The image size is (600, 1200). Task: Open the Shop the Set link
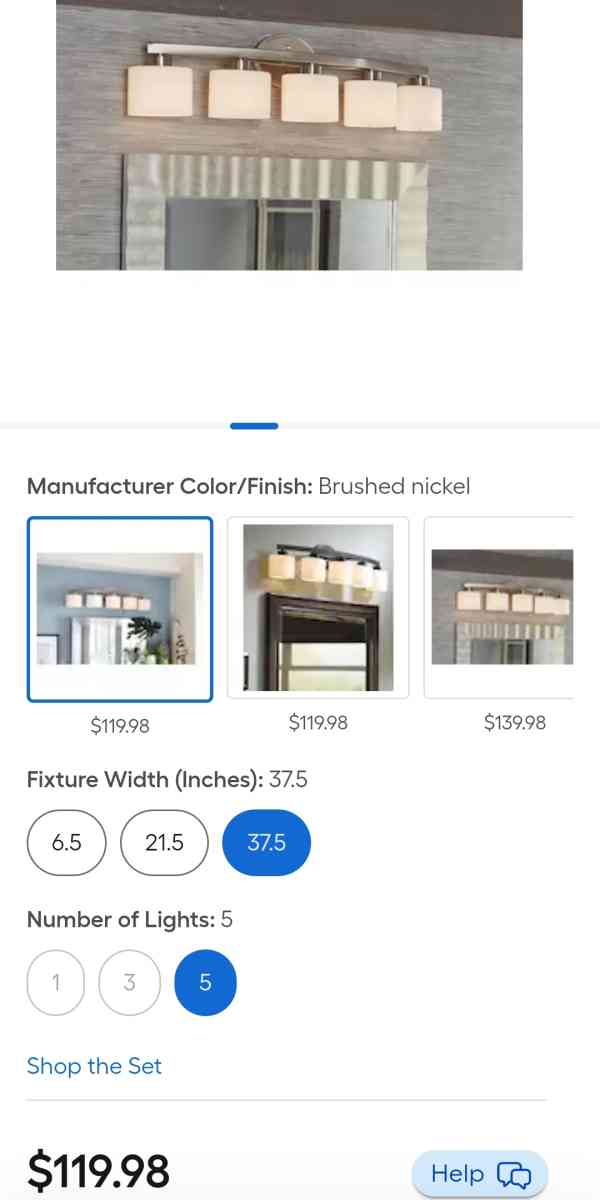(94, 1066)
